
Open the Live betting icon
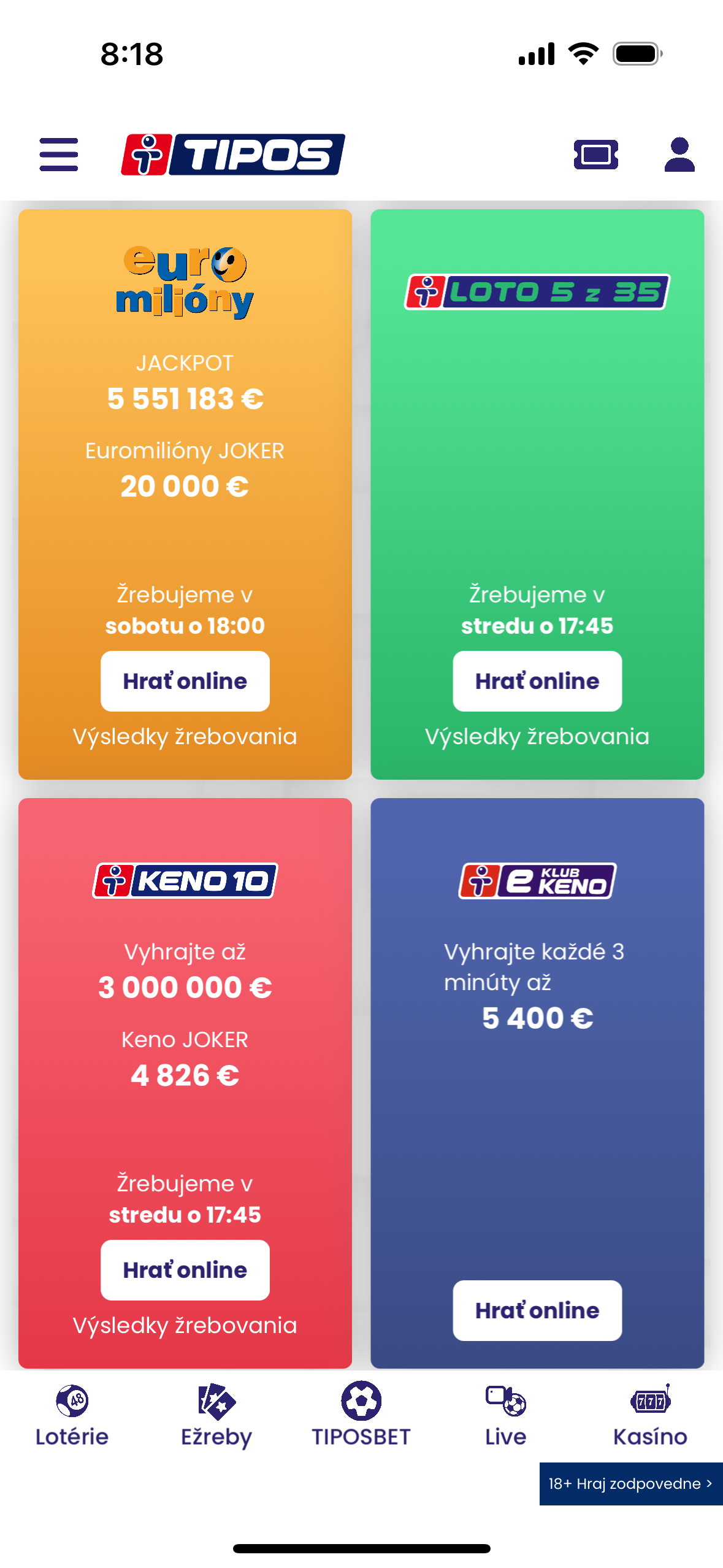point(504,1417)
